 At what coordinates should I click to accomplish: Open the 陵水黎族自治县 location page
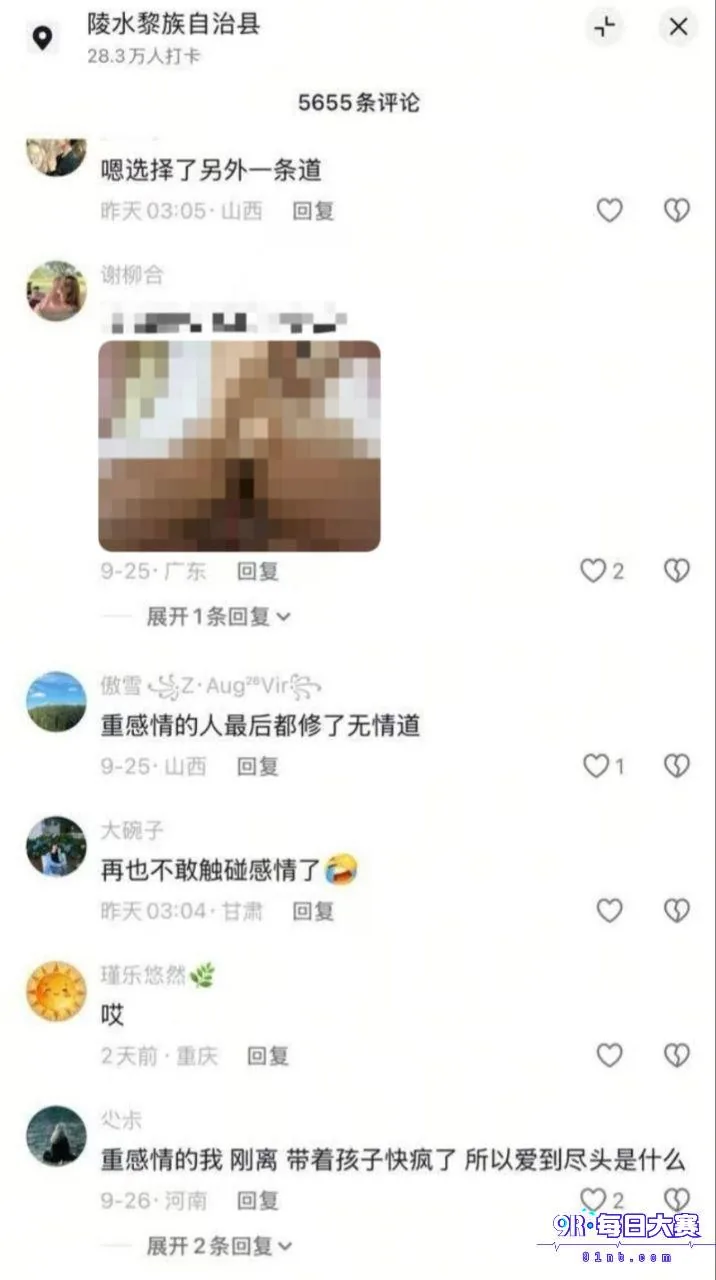tap(174, 24)
